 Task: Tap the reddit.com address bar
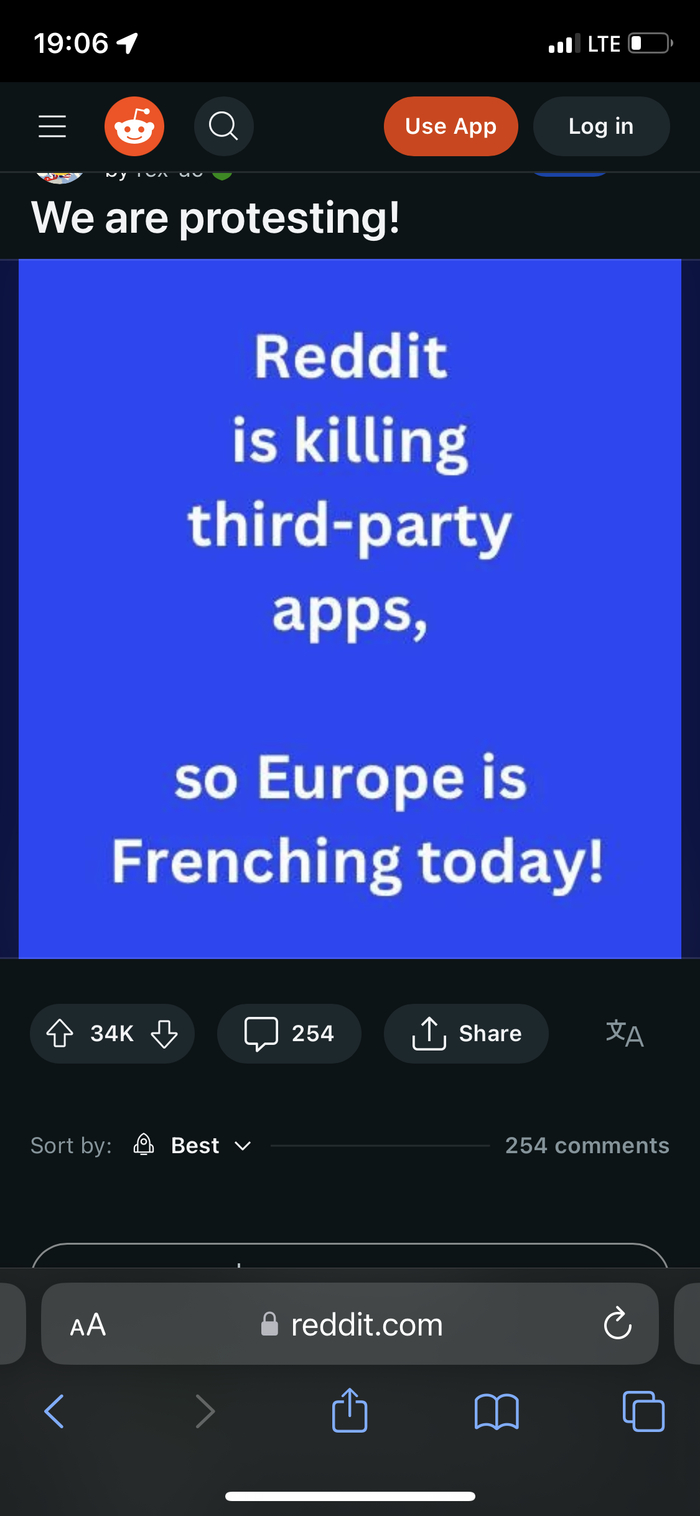click(x=352, y=1325)
